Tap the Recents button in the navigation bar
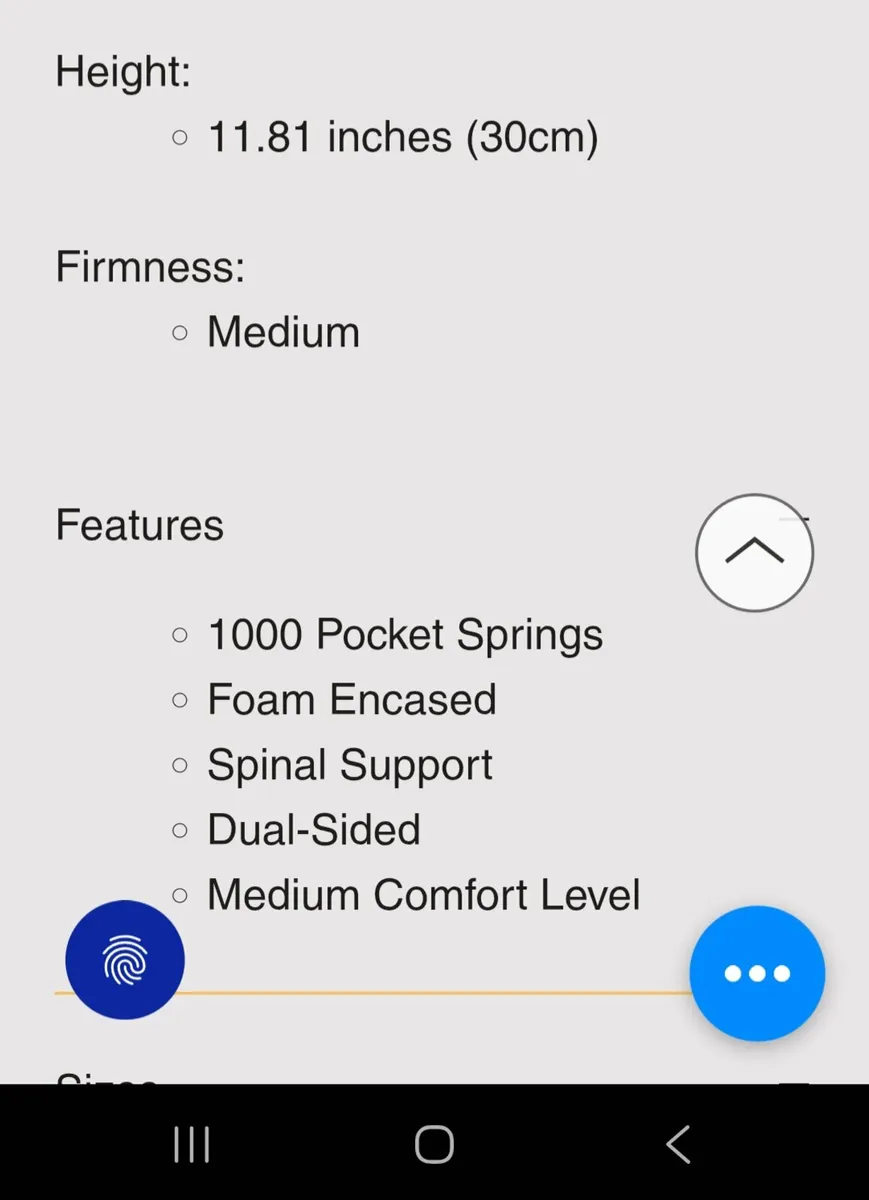 tap(190, 1145)
